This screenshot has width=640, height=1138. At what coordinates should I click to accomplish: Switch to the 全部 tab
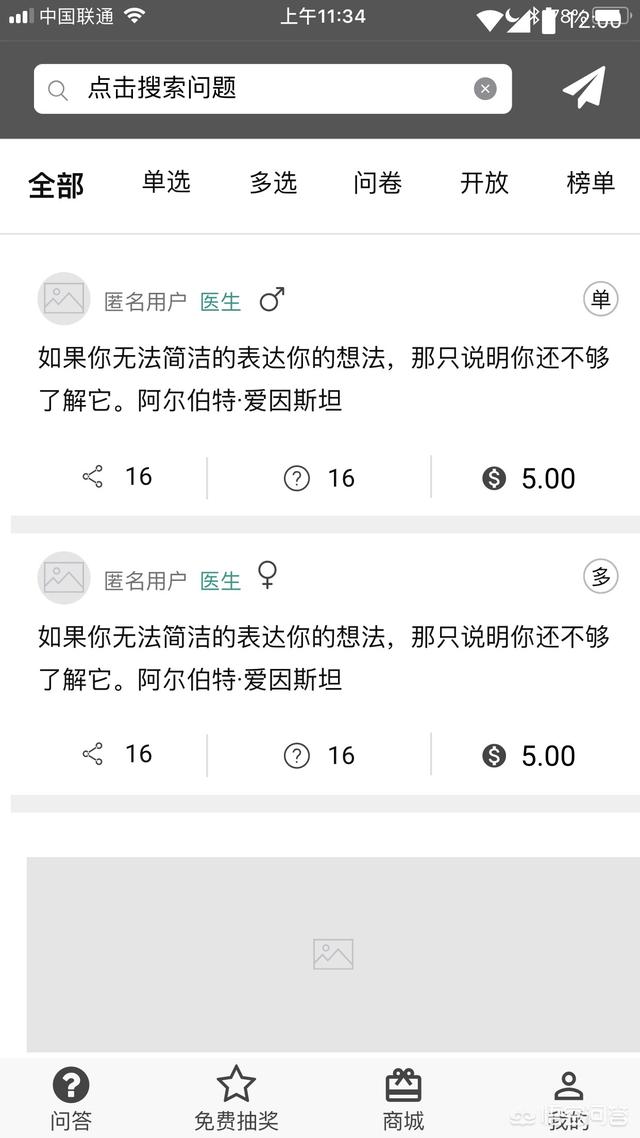tap(56, 185)
